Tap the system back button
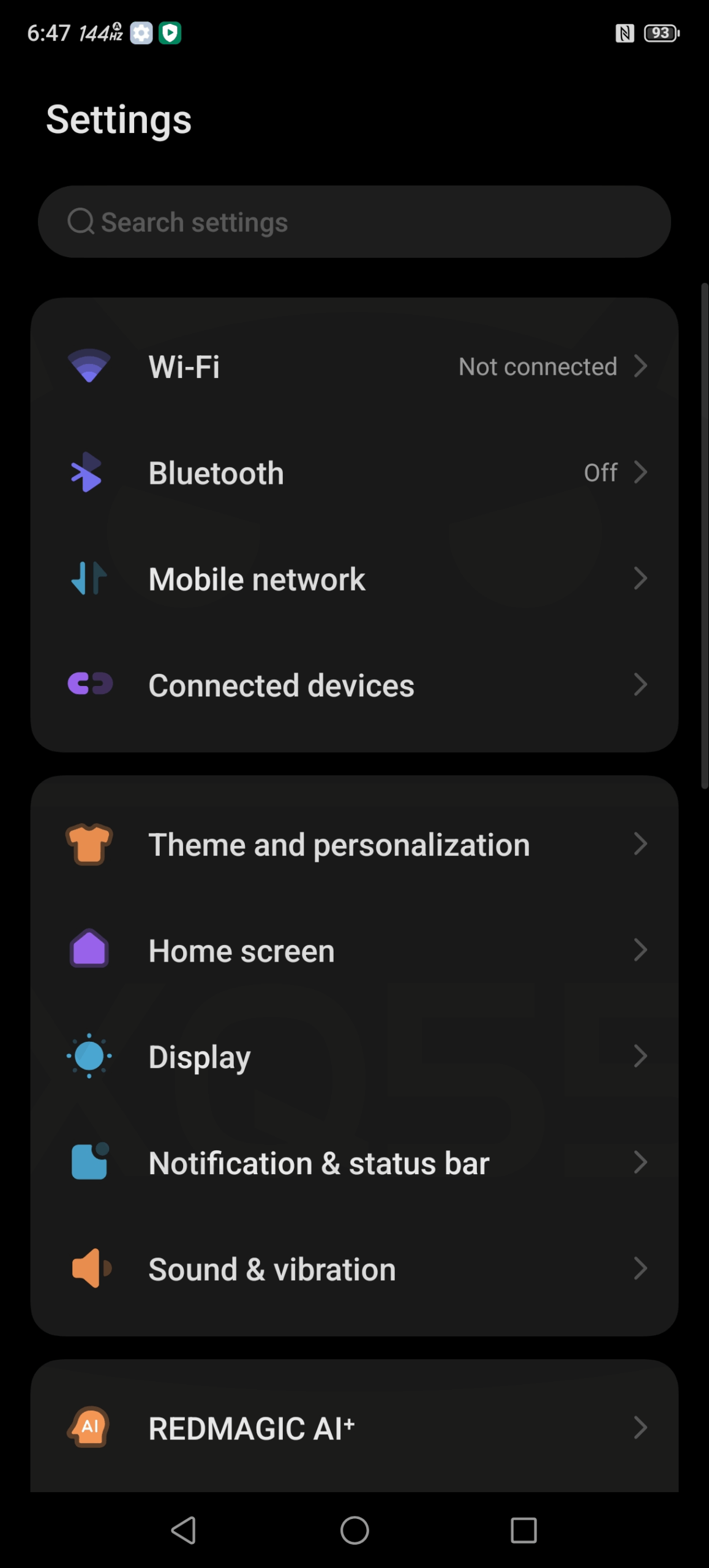This screenshot has width=709, height=1568. coord(184,1530)
